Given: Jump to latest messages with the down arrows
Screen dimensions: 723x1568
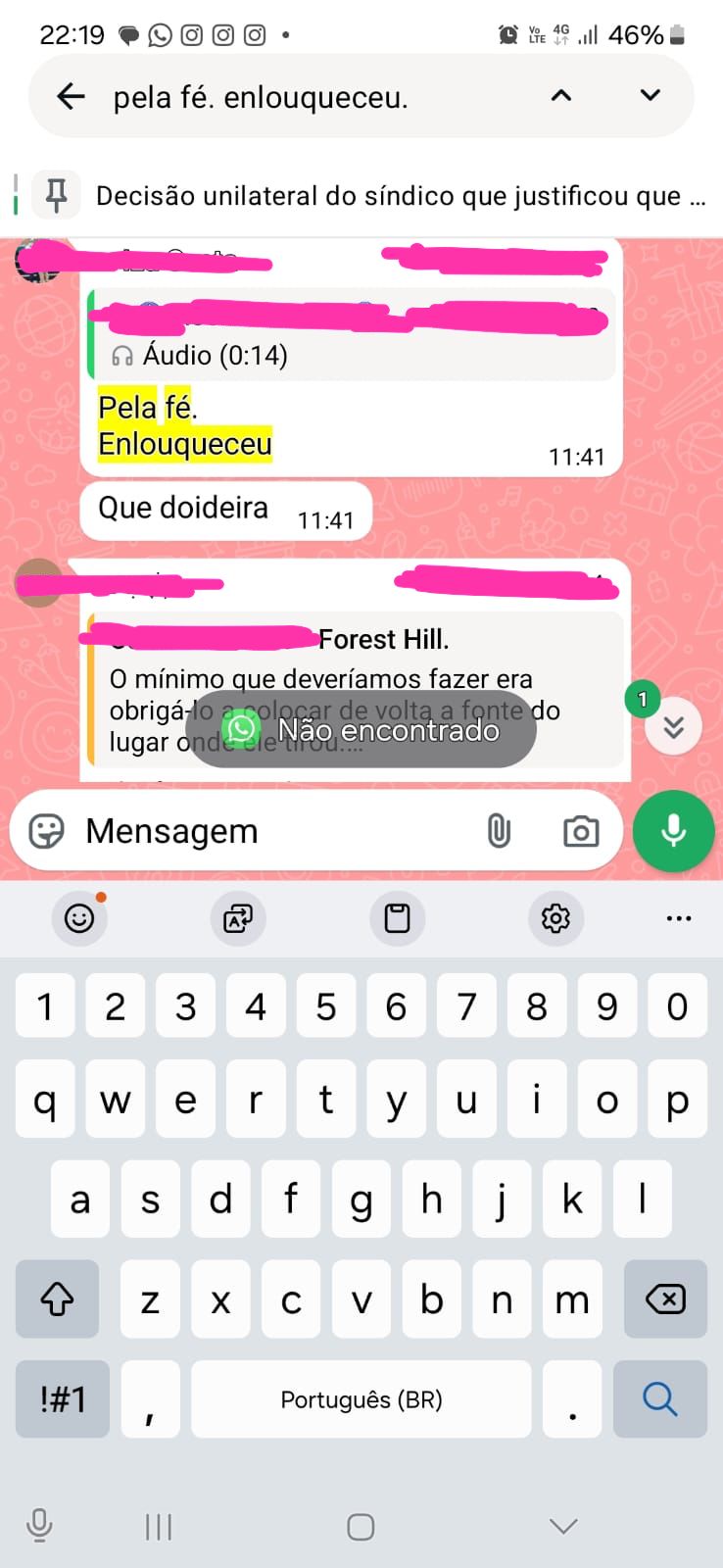Looking at the screenshot, I should (674, 726).
